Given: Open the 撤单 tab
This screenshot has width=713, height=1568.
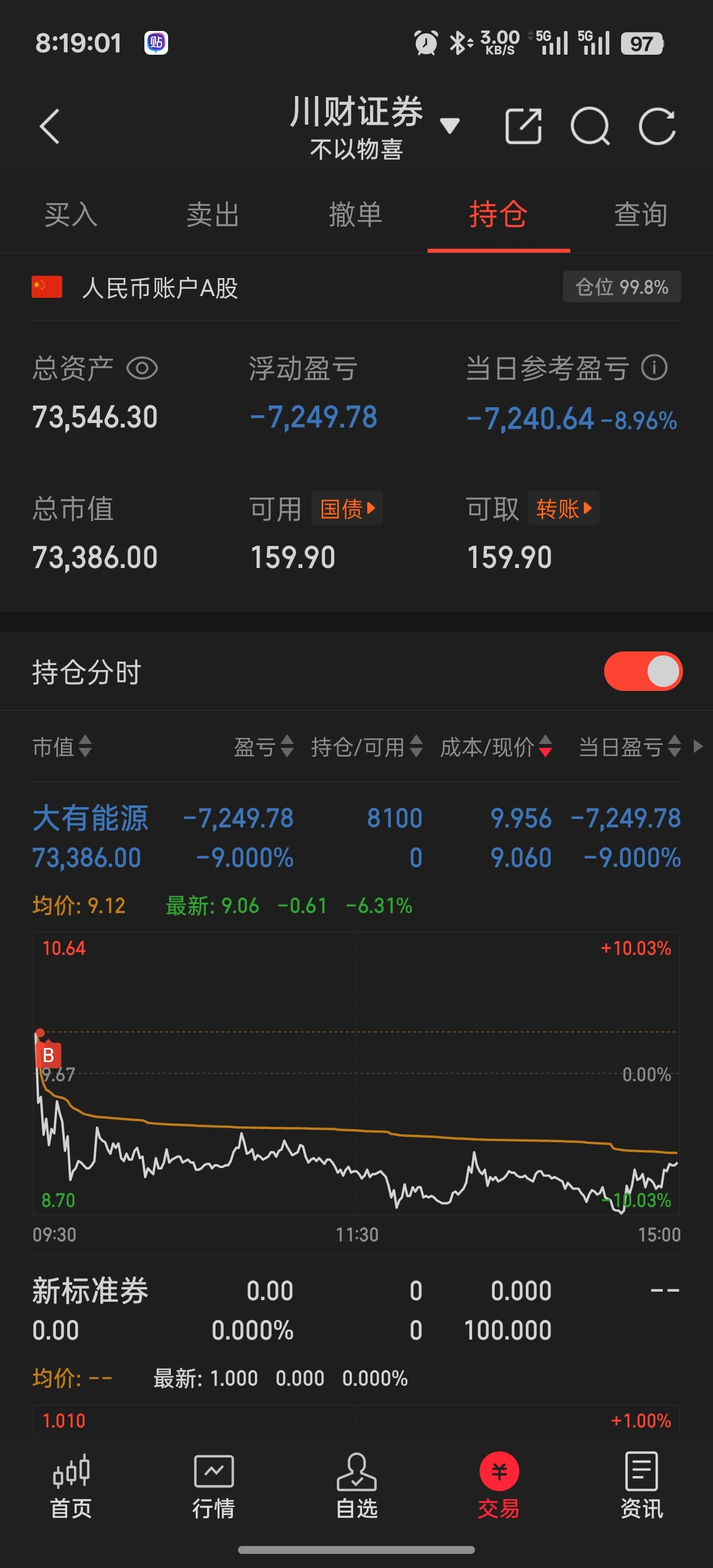Looking at the screenshot, I should [x=355, y=215].
